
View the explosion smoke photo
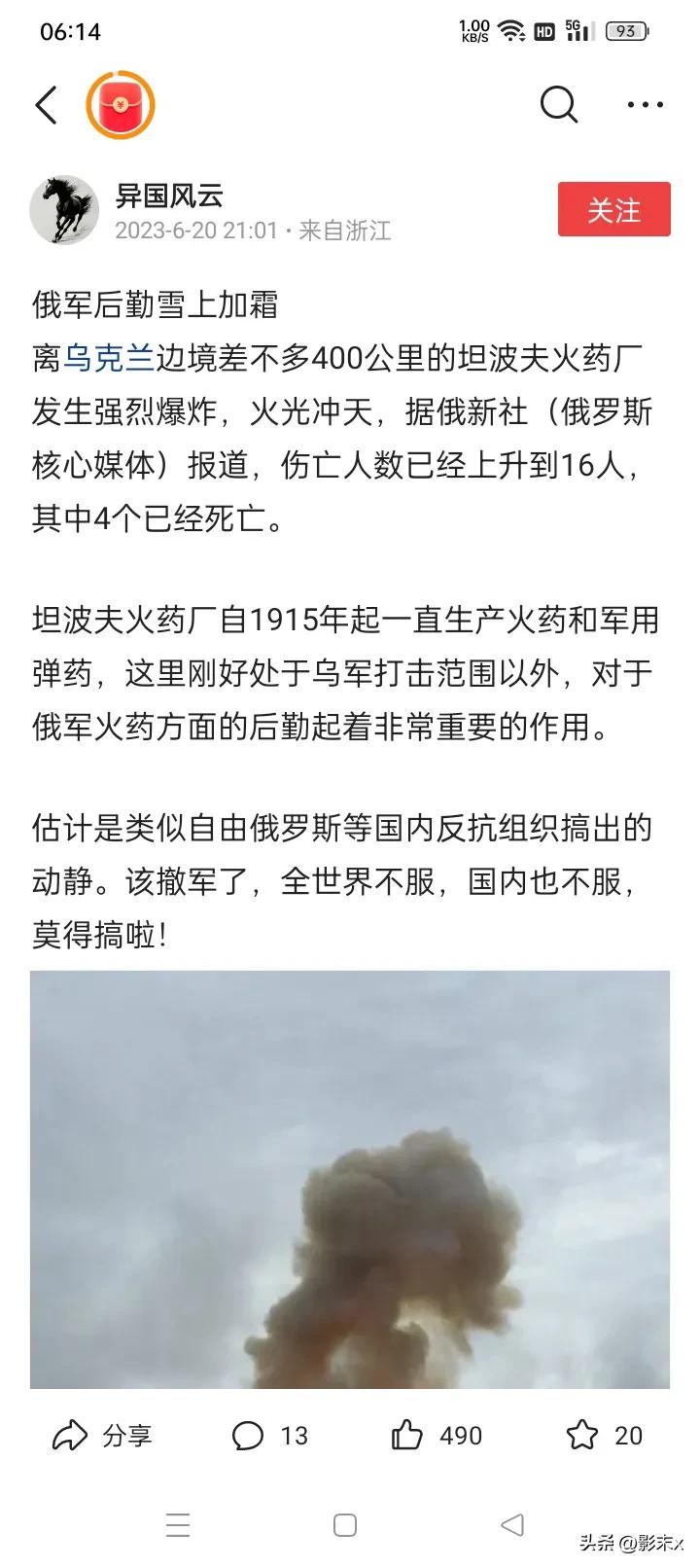click(x=350, y=1179)
